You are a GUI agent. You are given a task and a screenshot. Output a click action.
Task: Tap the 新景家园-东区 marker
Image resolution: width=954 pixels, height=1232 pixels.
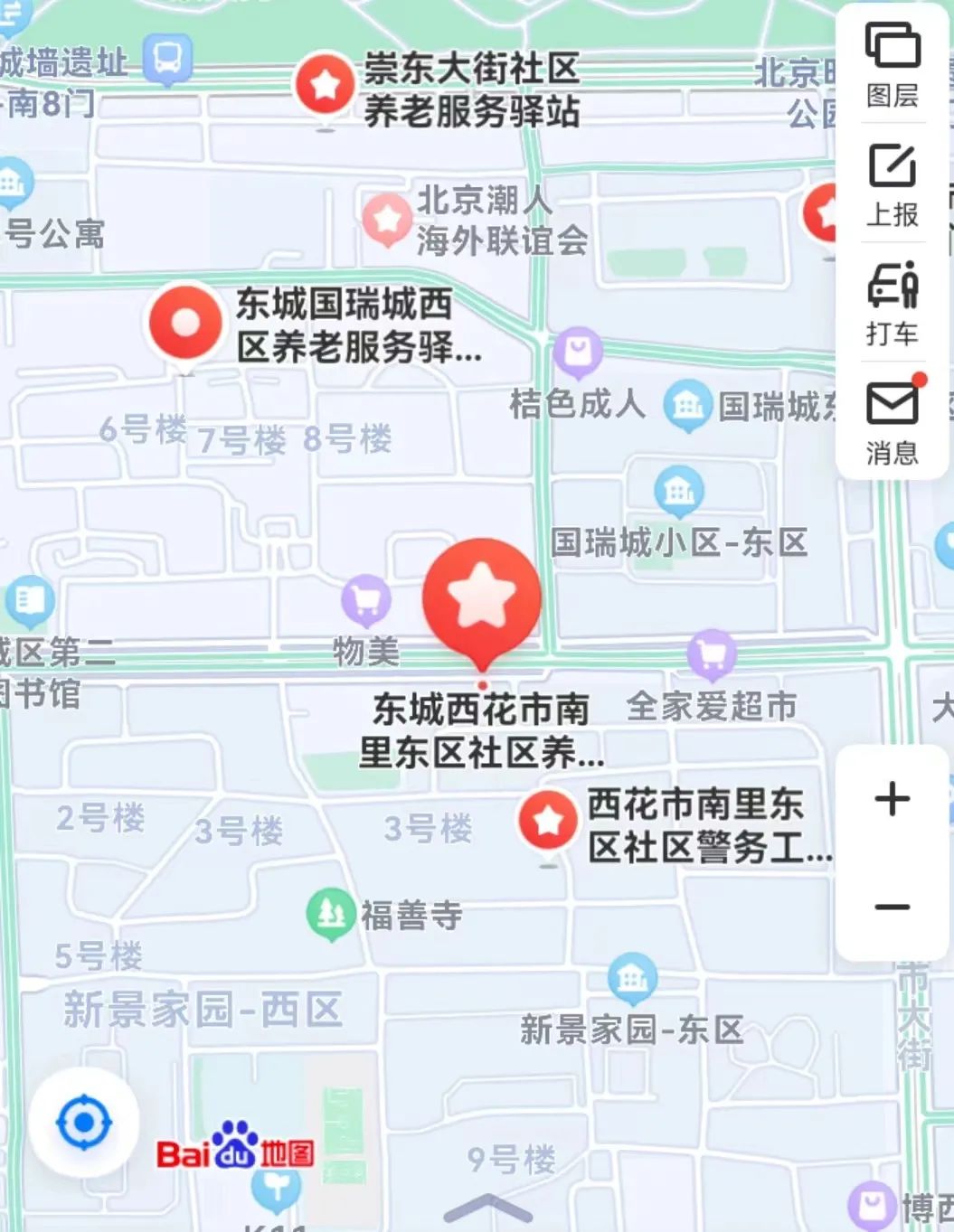click(632, 977)
